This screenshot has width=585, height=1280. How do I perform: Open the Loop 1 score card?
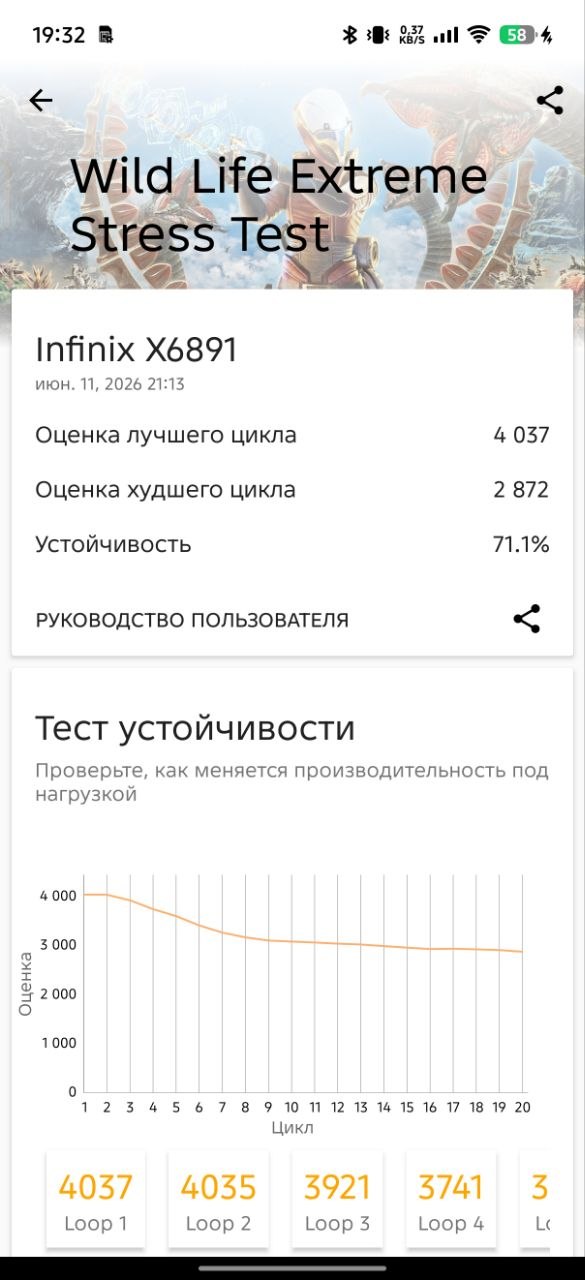96,1200
